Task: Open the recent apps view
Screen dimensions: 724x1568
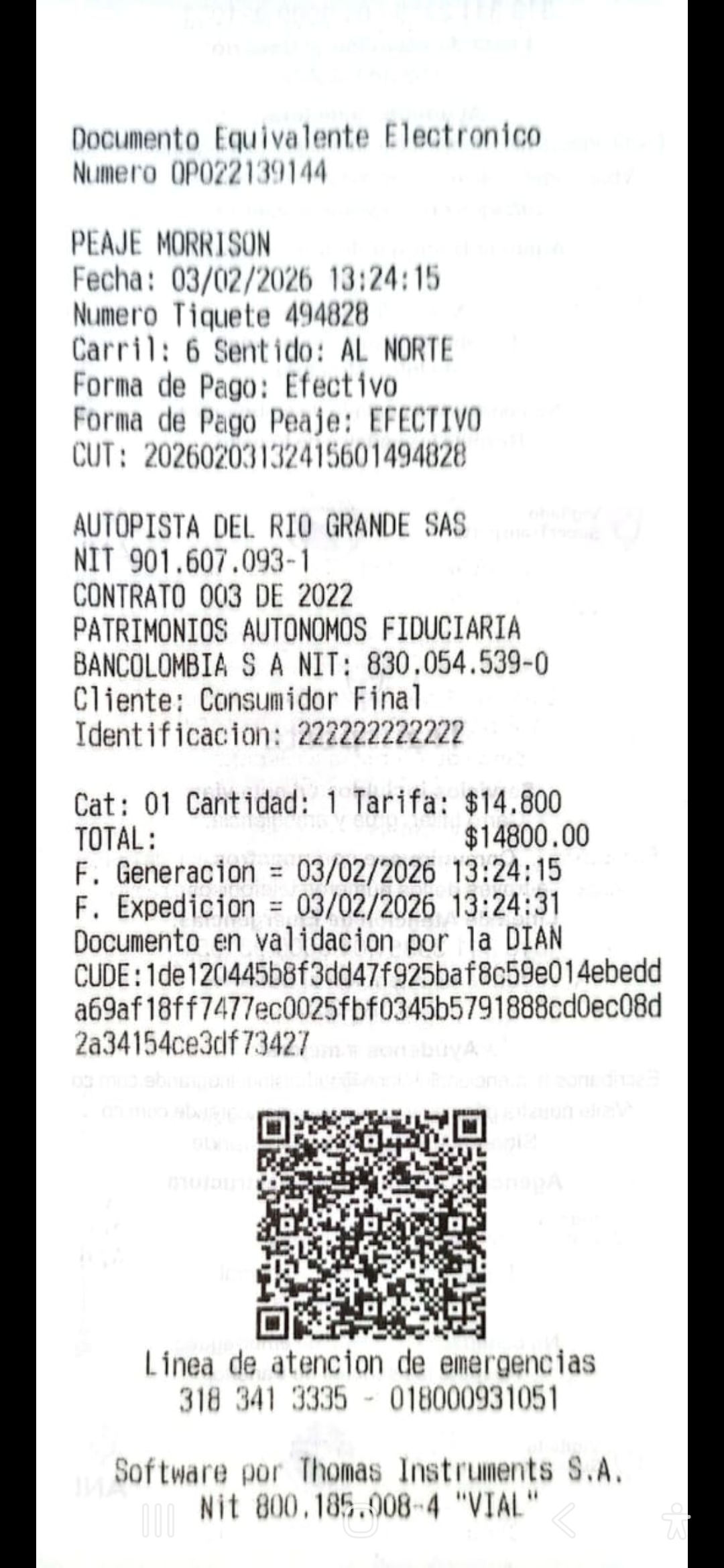Action: pyautogui.click(x=159, y=1520)
